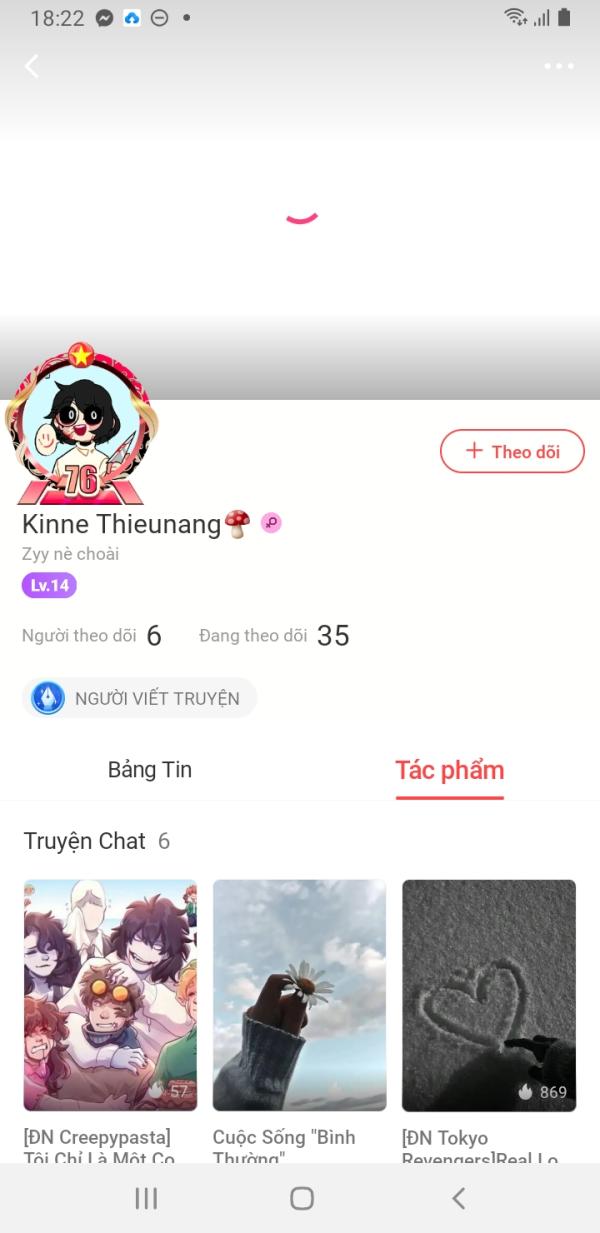
Task: Switch to the Bảng Tin tab
Action: click(150, 770)
